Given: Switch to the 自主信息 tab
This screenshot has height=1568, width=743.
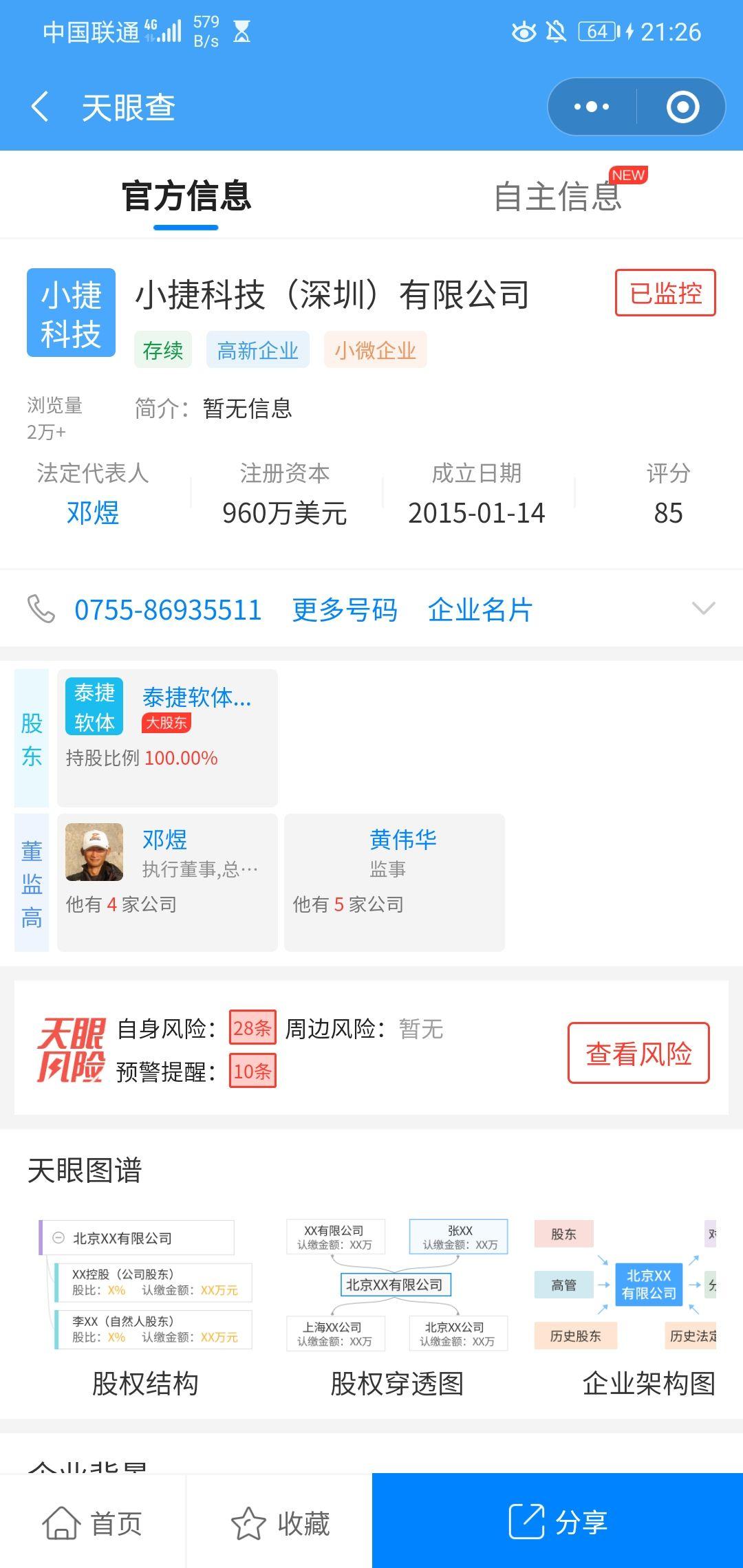Looking at the screenshot, I should (x=558, y=196).
